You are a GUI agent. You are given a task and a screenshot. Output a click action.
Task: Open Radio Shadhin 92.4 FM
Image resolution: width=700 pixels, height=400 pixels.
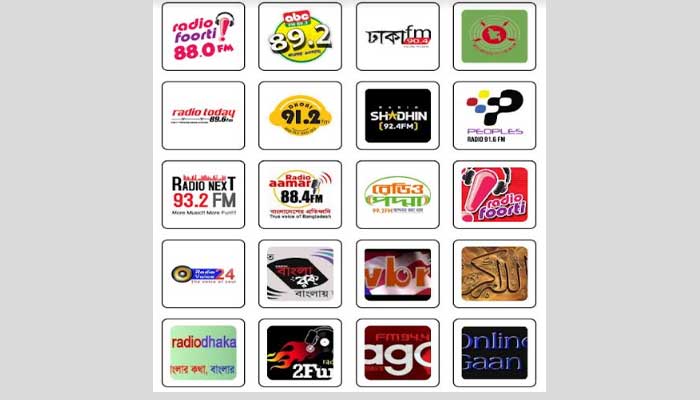pos(397,116)
